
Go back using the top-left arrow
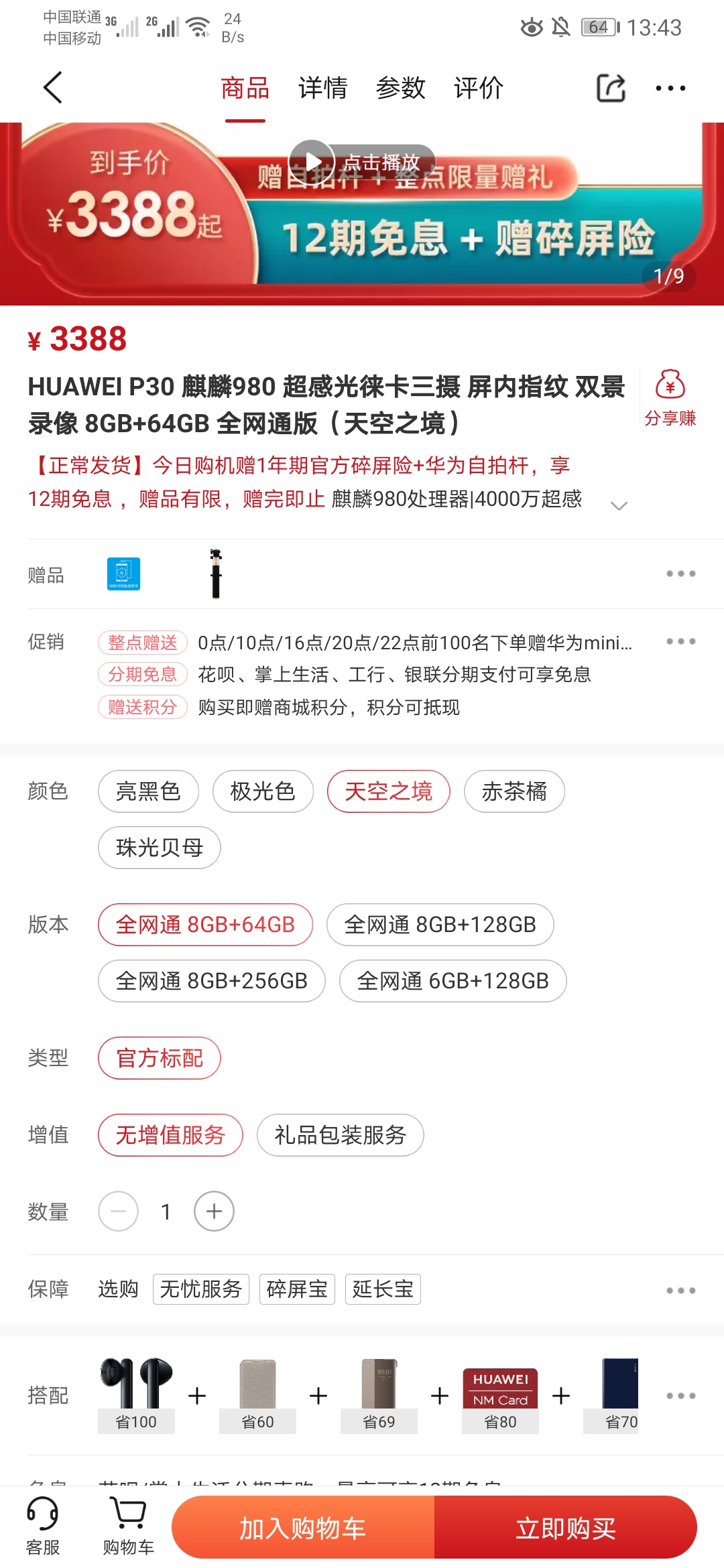53,88
